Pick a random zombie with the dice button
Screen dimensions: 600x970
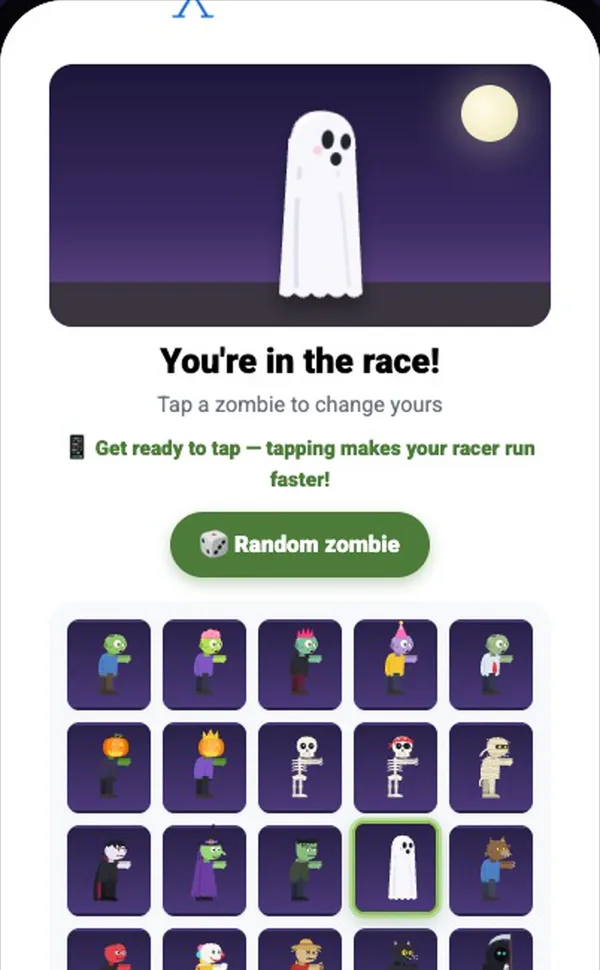point(299,544)
